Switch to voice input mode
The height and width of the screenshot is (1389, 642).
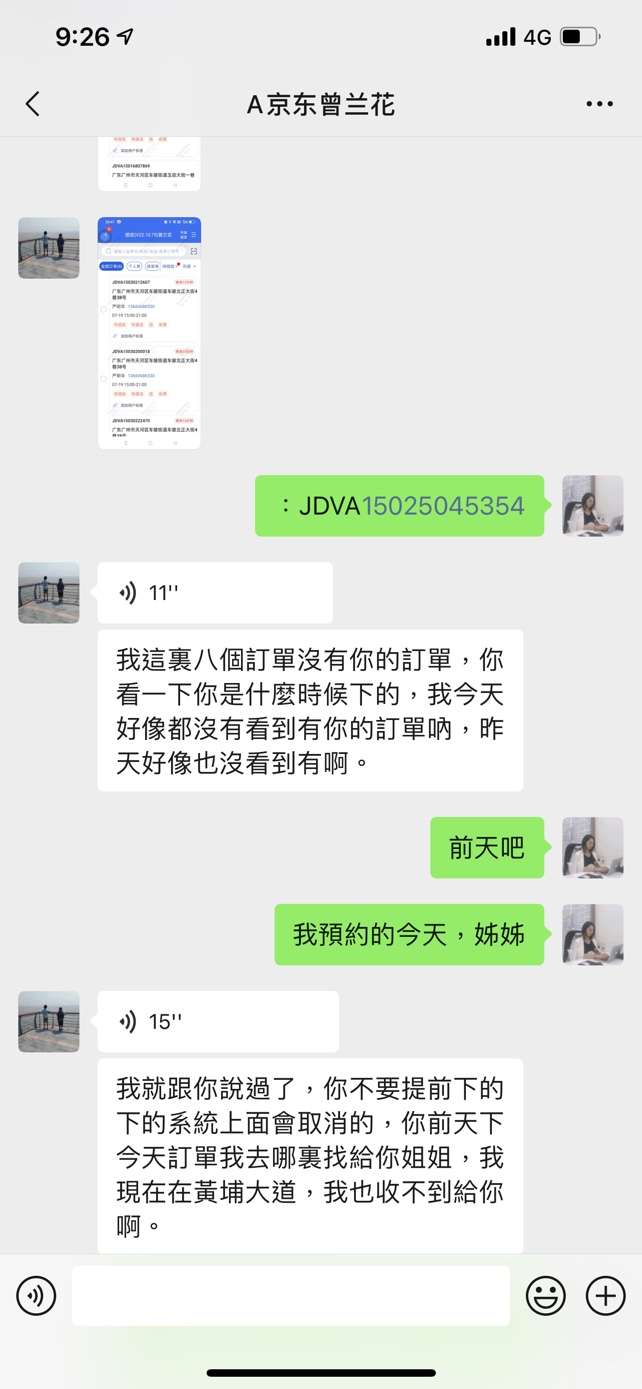coord(36,1296)
